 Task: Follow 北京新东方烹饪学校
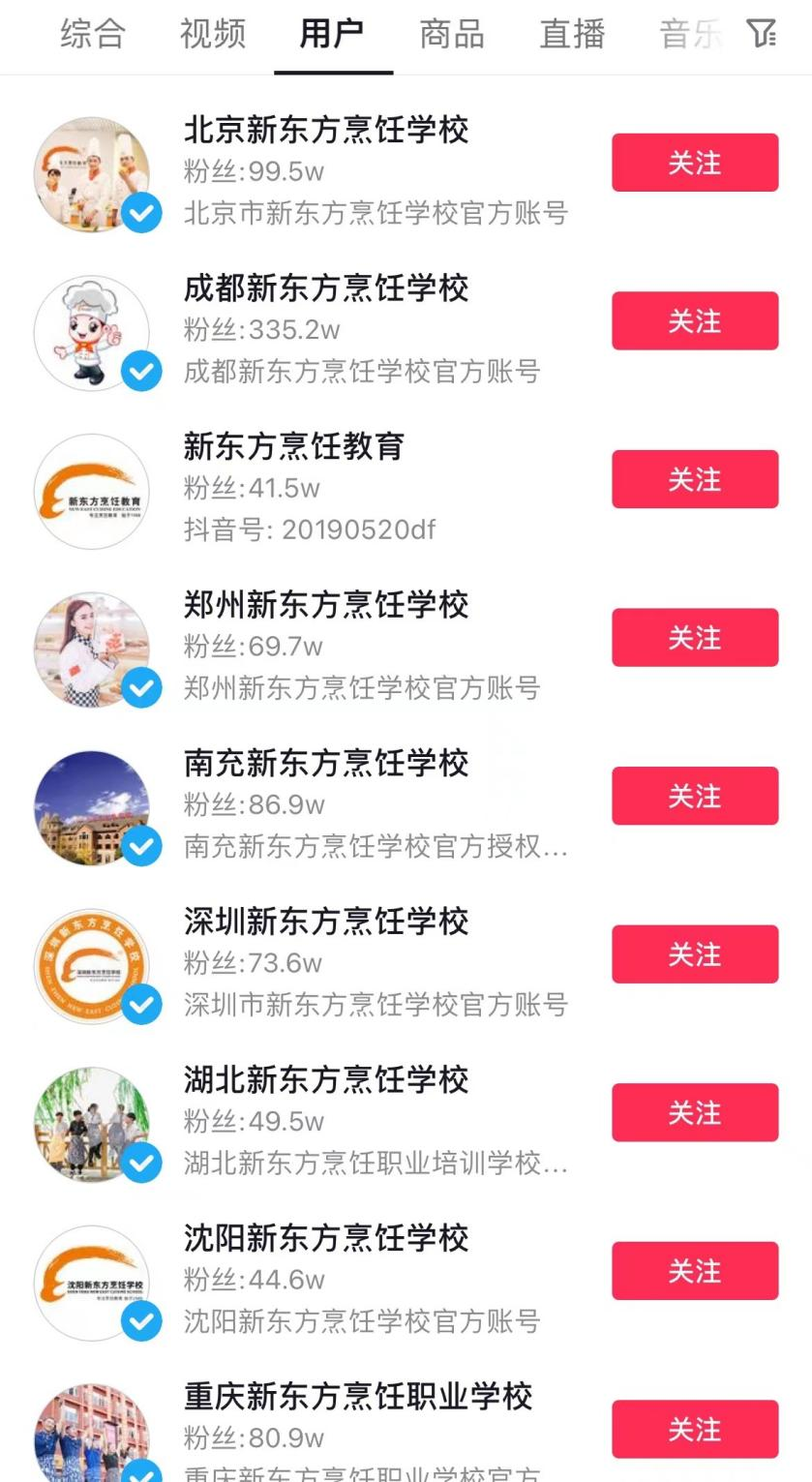[x=695, y=163]
